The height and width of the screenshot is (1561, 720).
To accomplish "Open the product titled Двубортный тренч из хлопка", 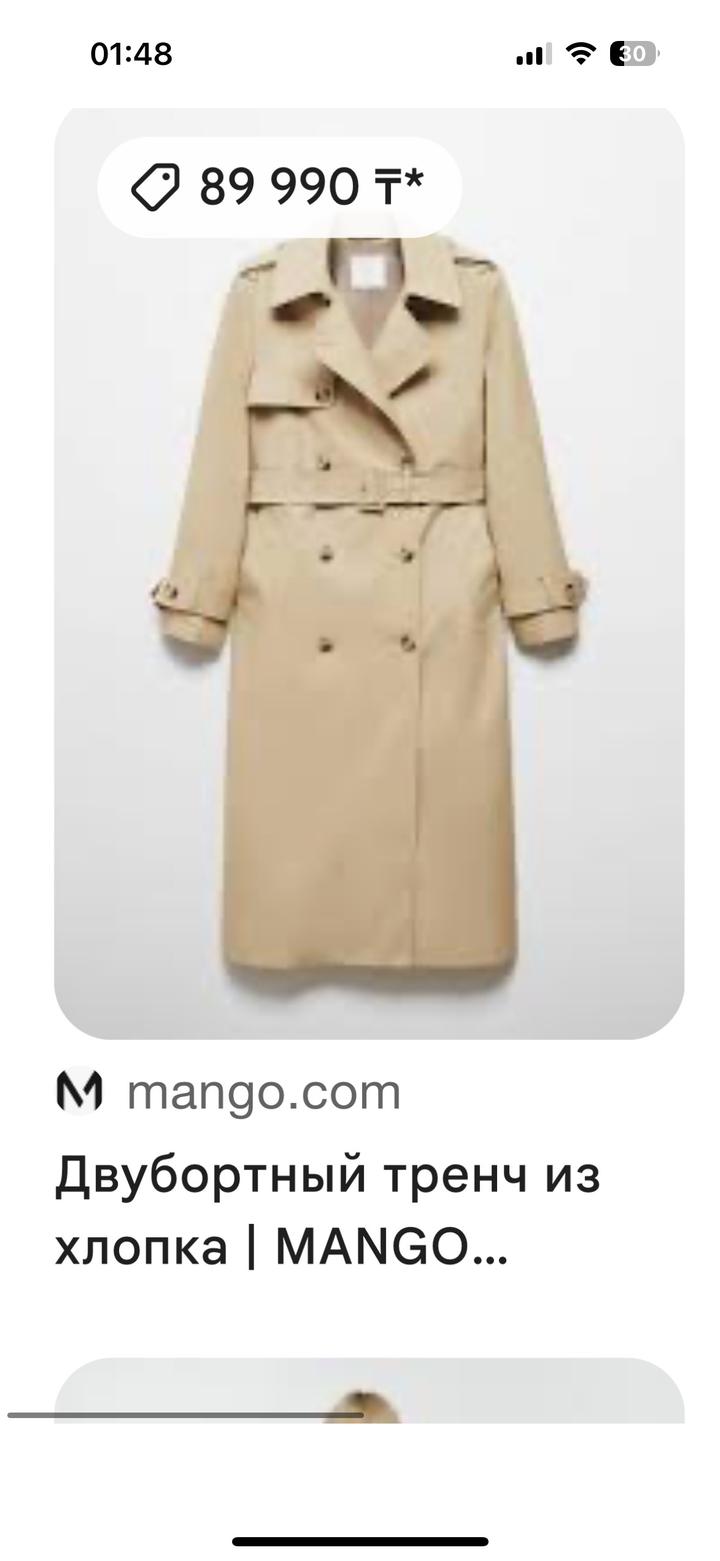I will coord(330,1210).
